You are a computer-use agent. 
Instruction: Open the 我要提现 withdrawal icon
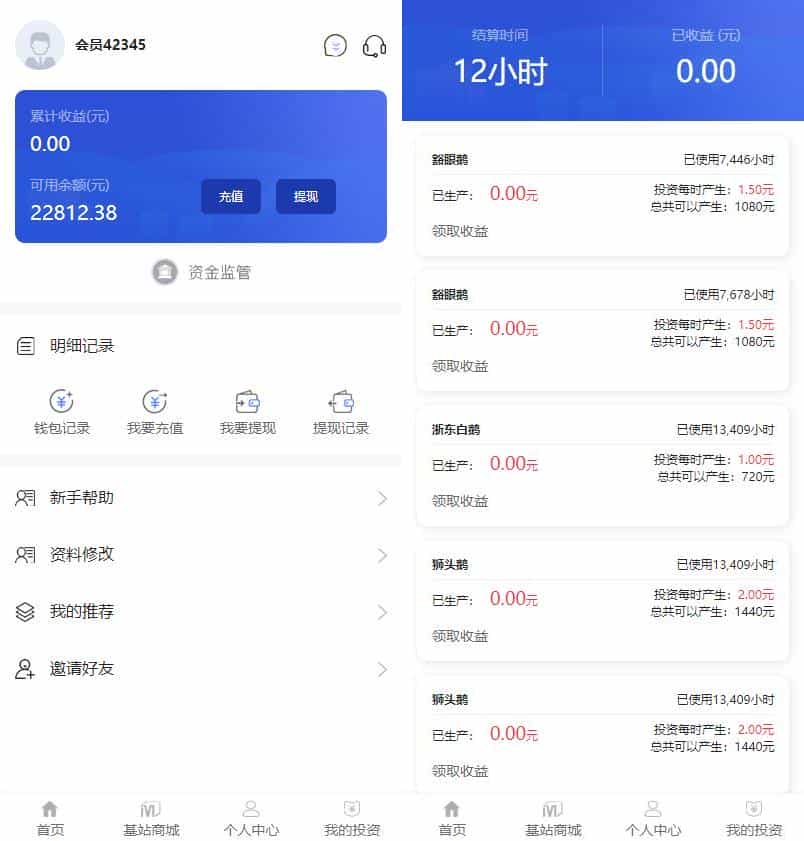pyautogui.click(x=247, y=410)
